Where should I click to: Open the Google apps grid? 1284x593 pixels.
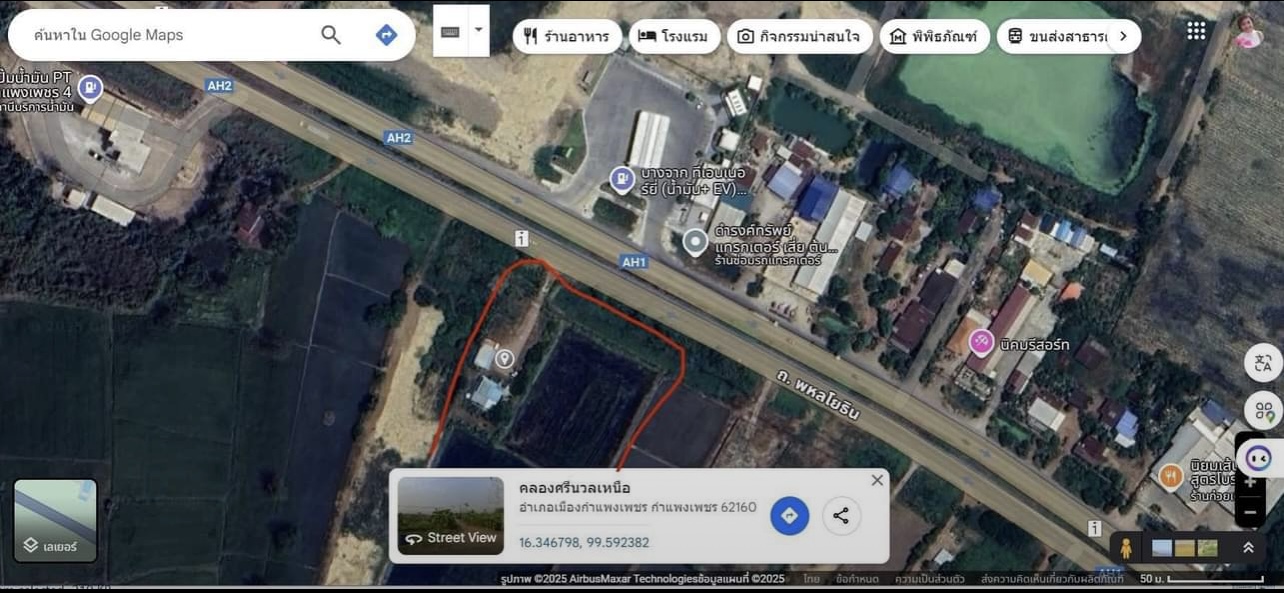click(1196, 31)
